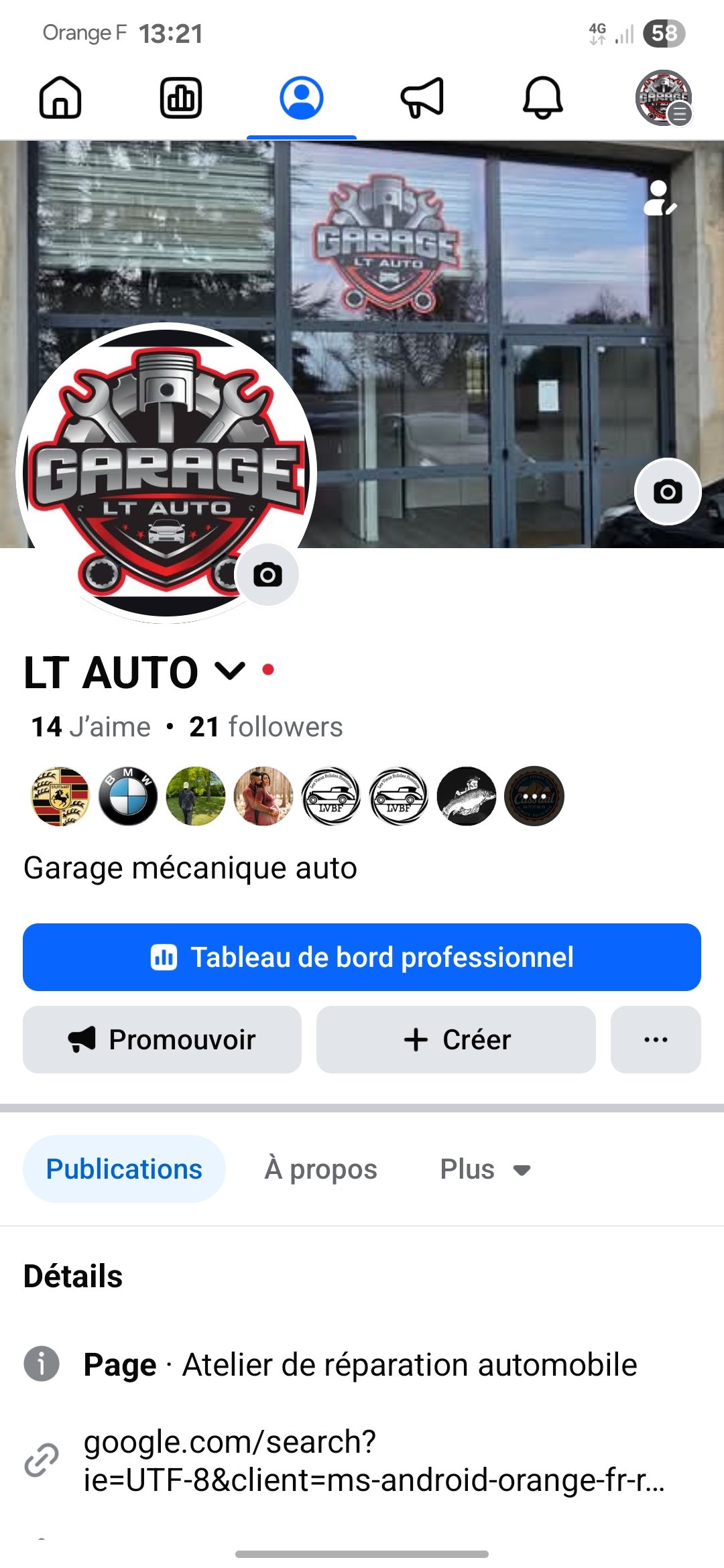Expand the Plus dropdown
This screenshot has height=1568, width=724.
click(x=485, y=1169)
